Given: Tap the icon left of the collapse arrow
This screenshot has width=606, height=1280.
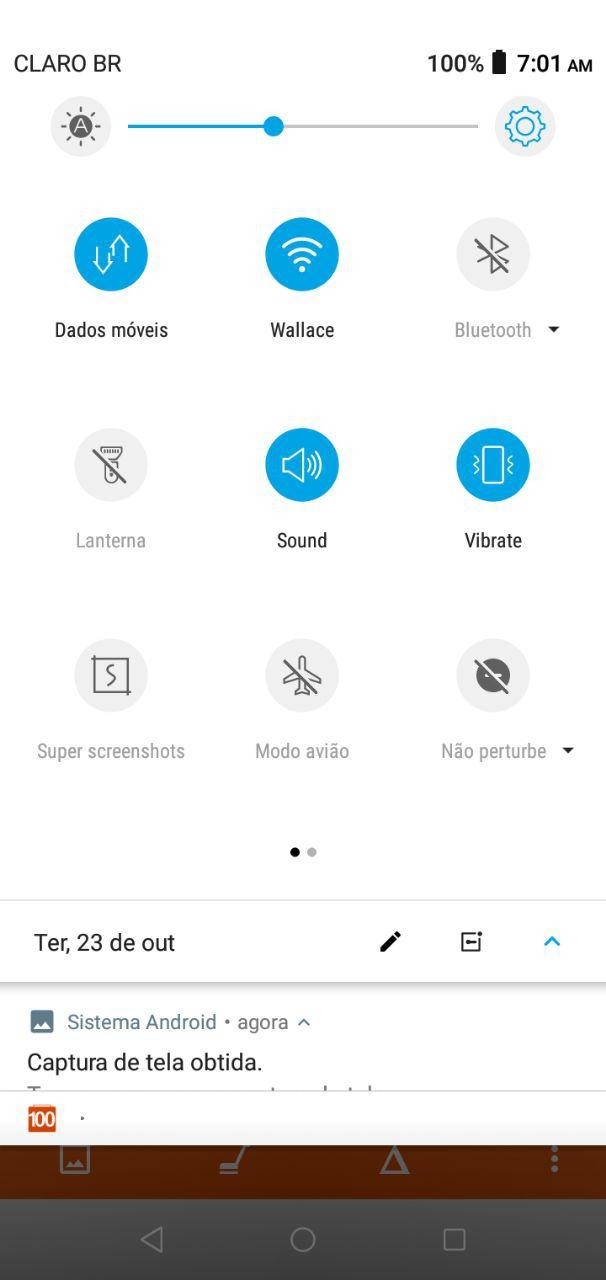Looking at the screenshot, I should [x=471, y=942].
